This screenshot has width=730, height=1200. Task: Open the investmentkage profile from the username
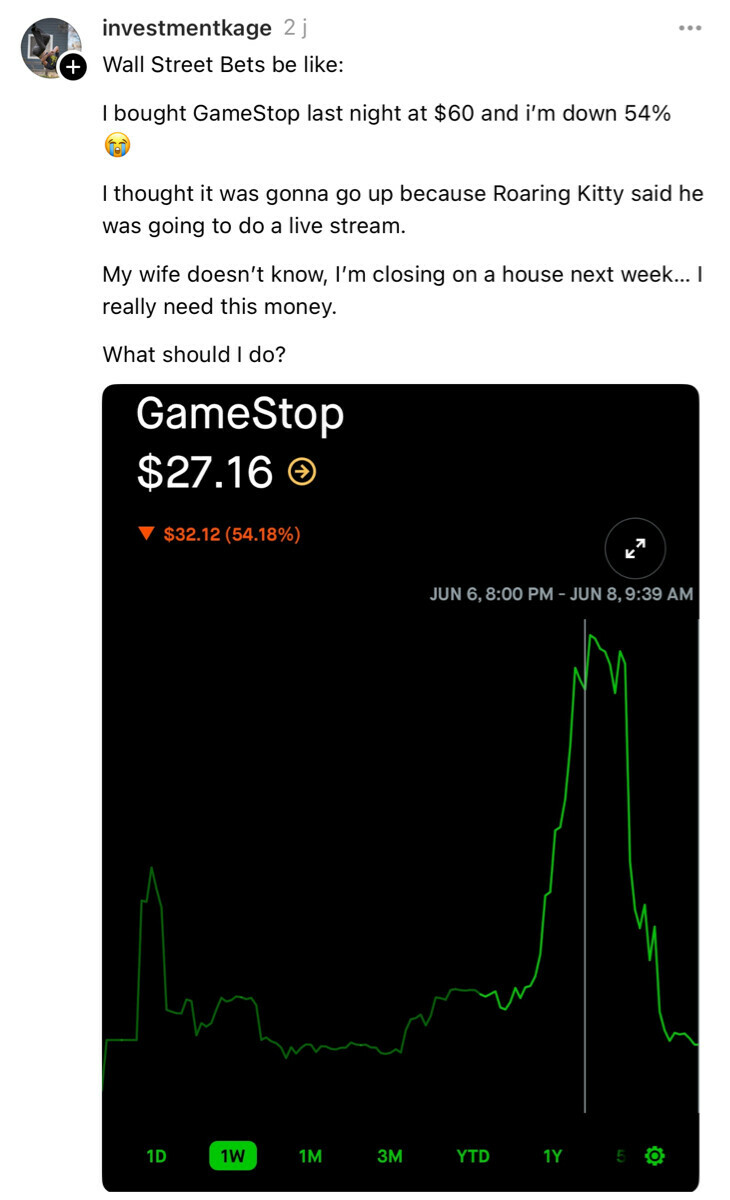[186, 28]
